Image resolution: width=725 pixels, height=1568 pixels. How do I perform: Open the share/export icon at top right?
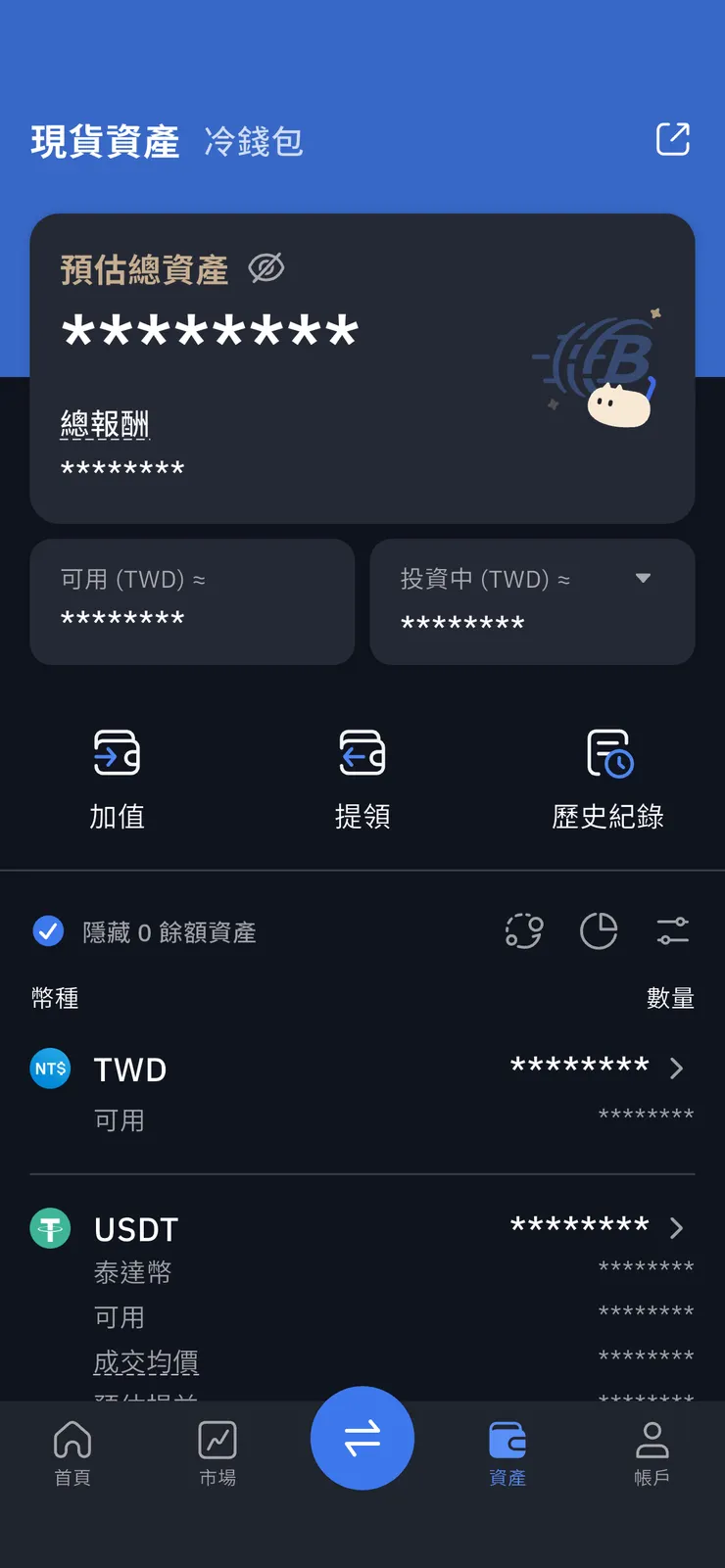[673, 139]
